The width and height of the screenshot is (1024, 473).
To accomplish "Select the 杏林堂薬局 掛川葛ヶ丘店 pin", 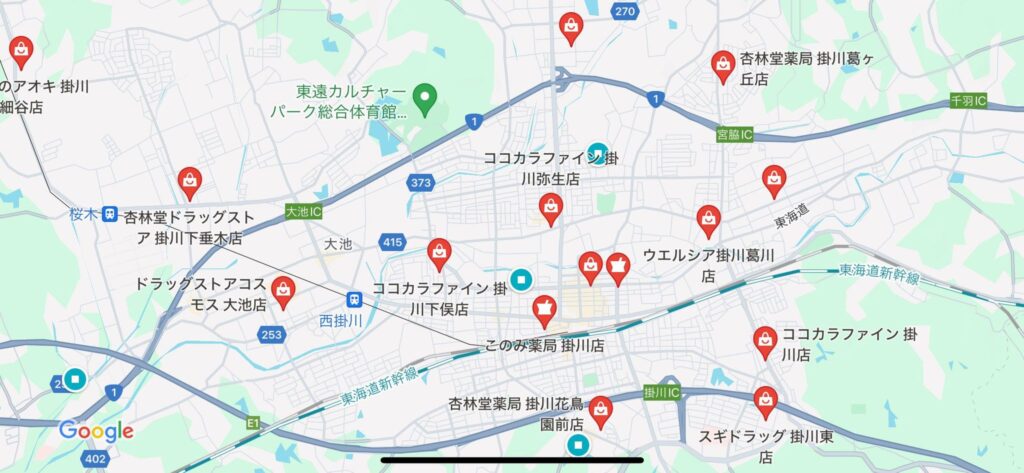I will point(723,65).
